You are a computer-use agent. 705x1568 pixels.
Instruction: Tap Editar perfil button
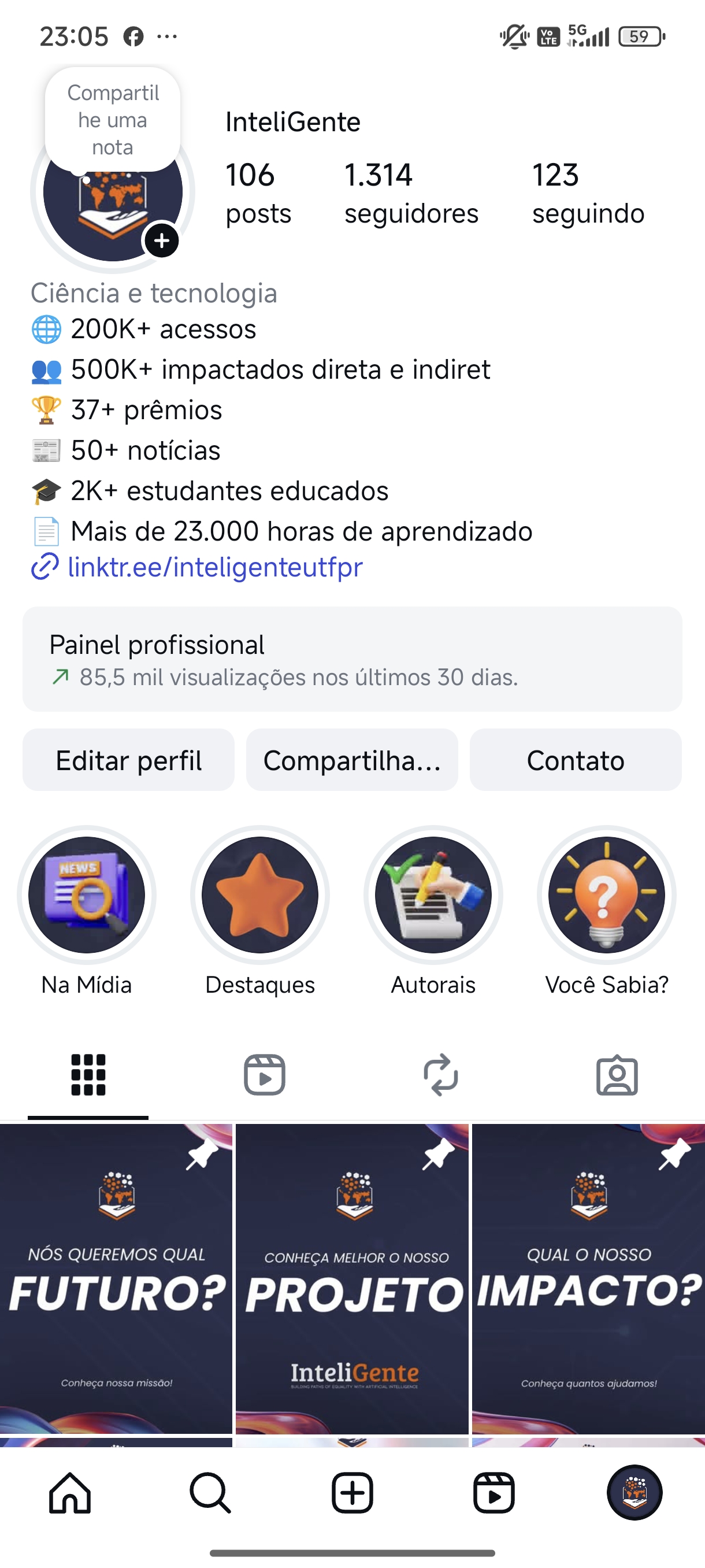[128, 760]
